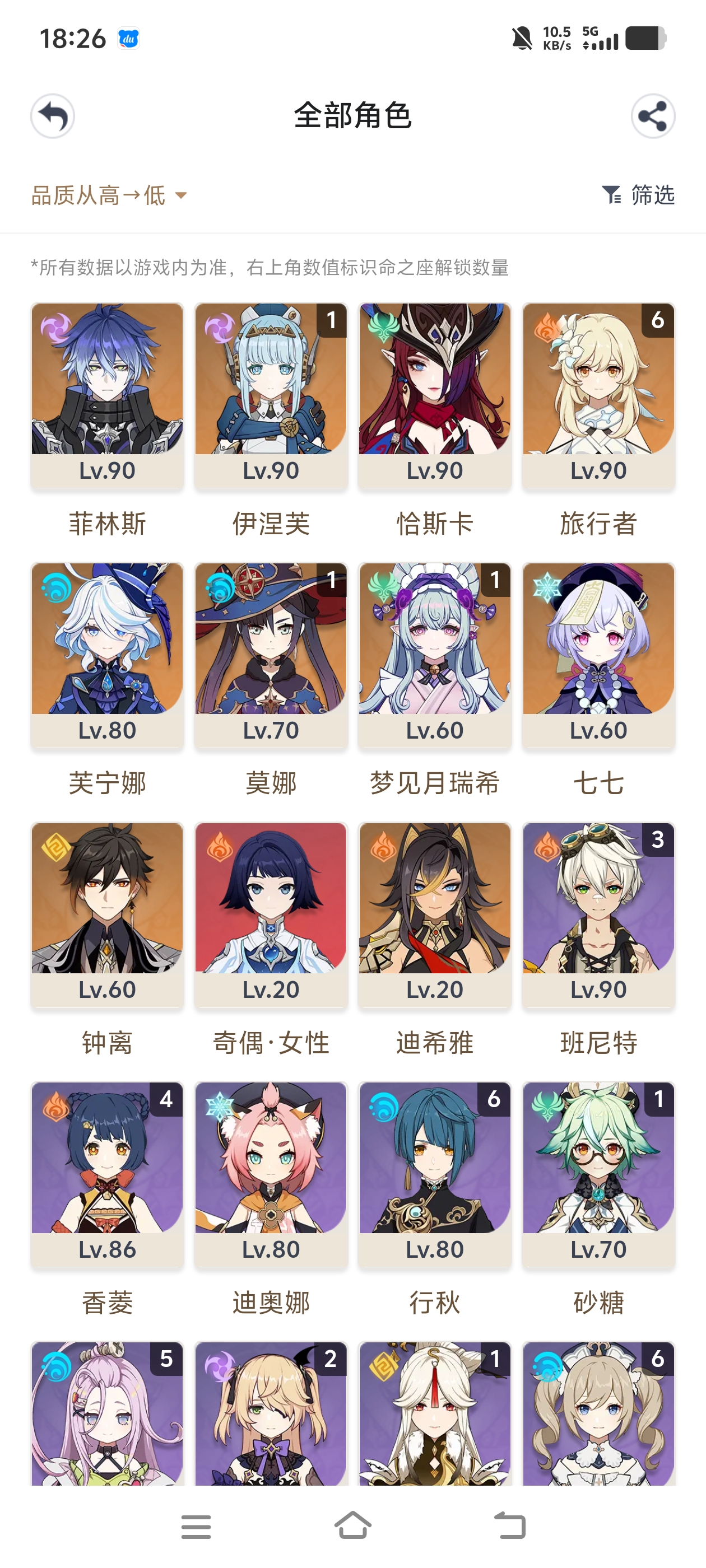Image resolution: width=706 pixels, height=1568 pixels.
Task: Select the 砂糖 card
Action: click(x=598, y=1175)
